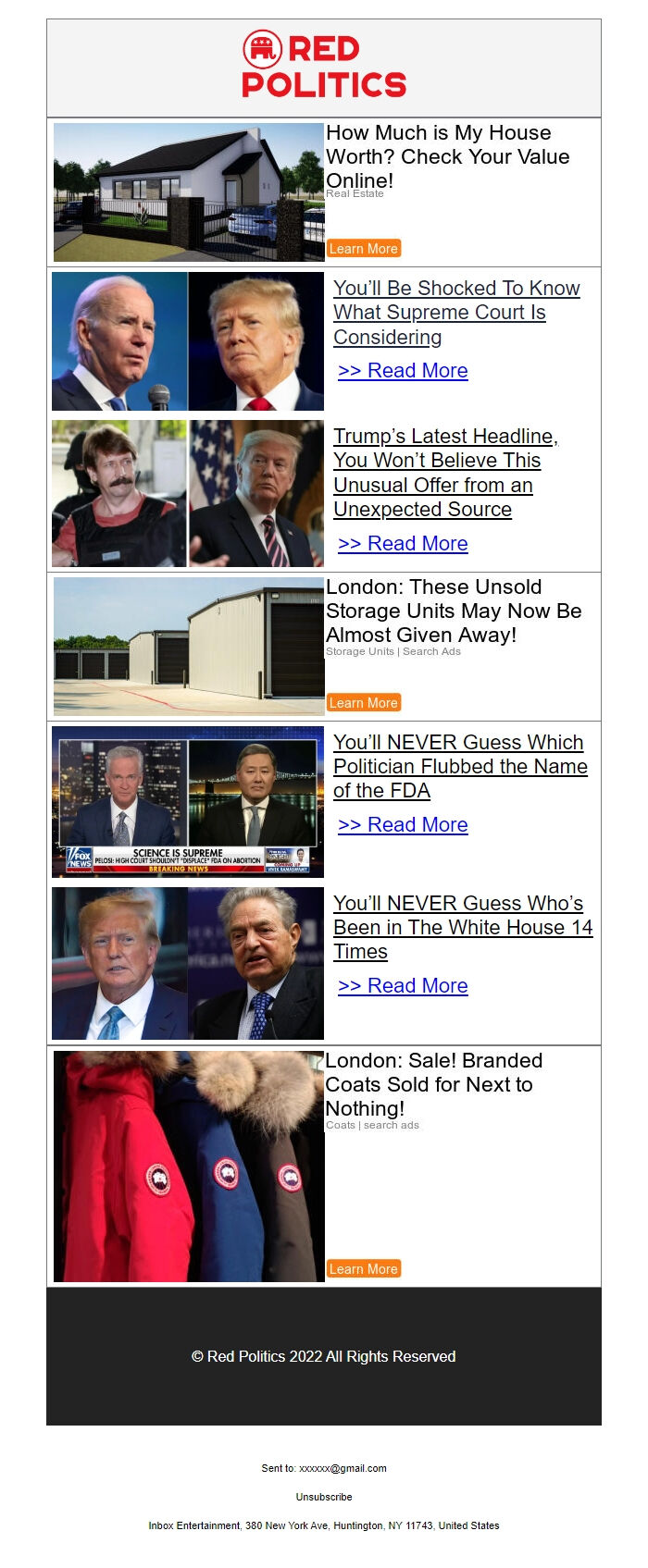This screenshot has height=1568, width=648.
Task: Open the White House 14 Times headline
Action: coord(462,927)
